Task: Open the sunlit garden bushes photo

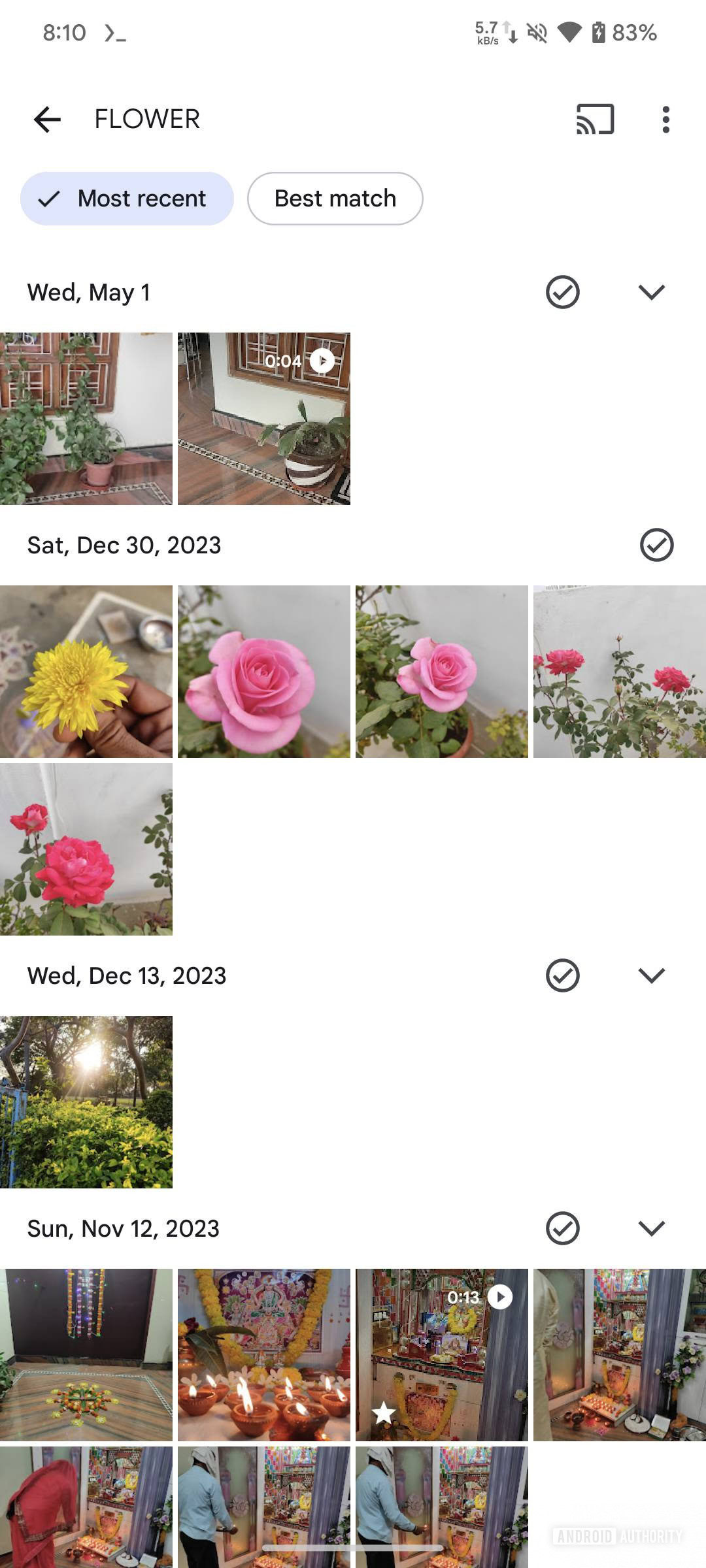Action: click(86, 1102)
